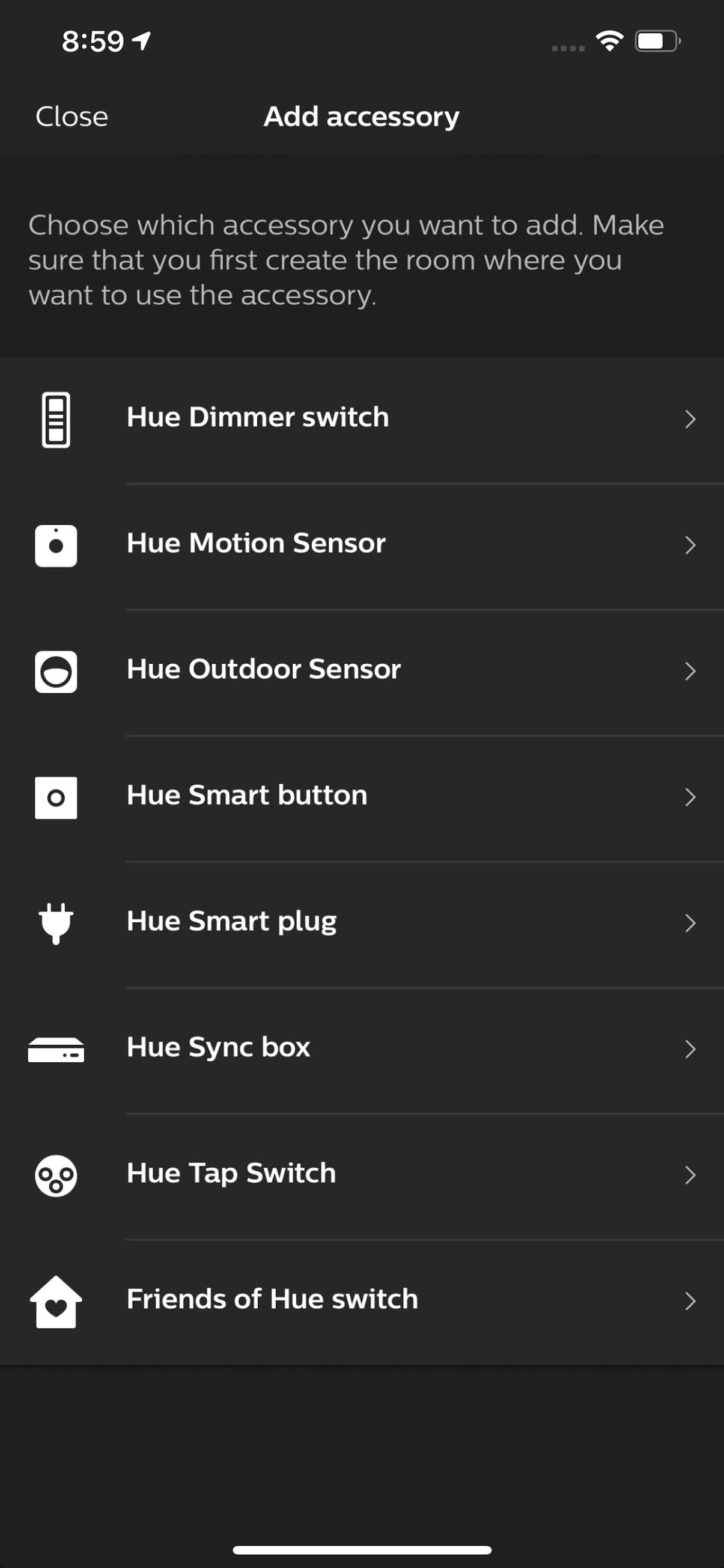Screen dimensions: 724x1568
Task: Open Hue Sync box option
Action: pos(361,1048)
